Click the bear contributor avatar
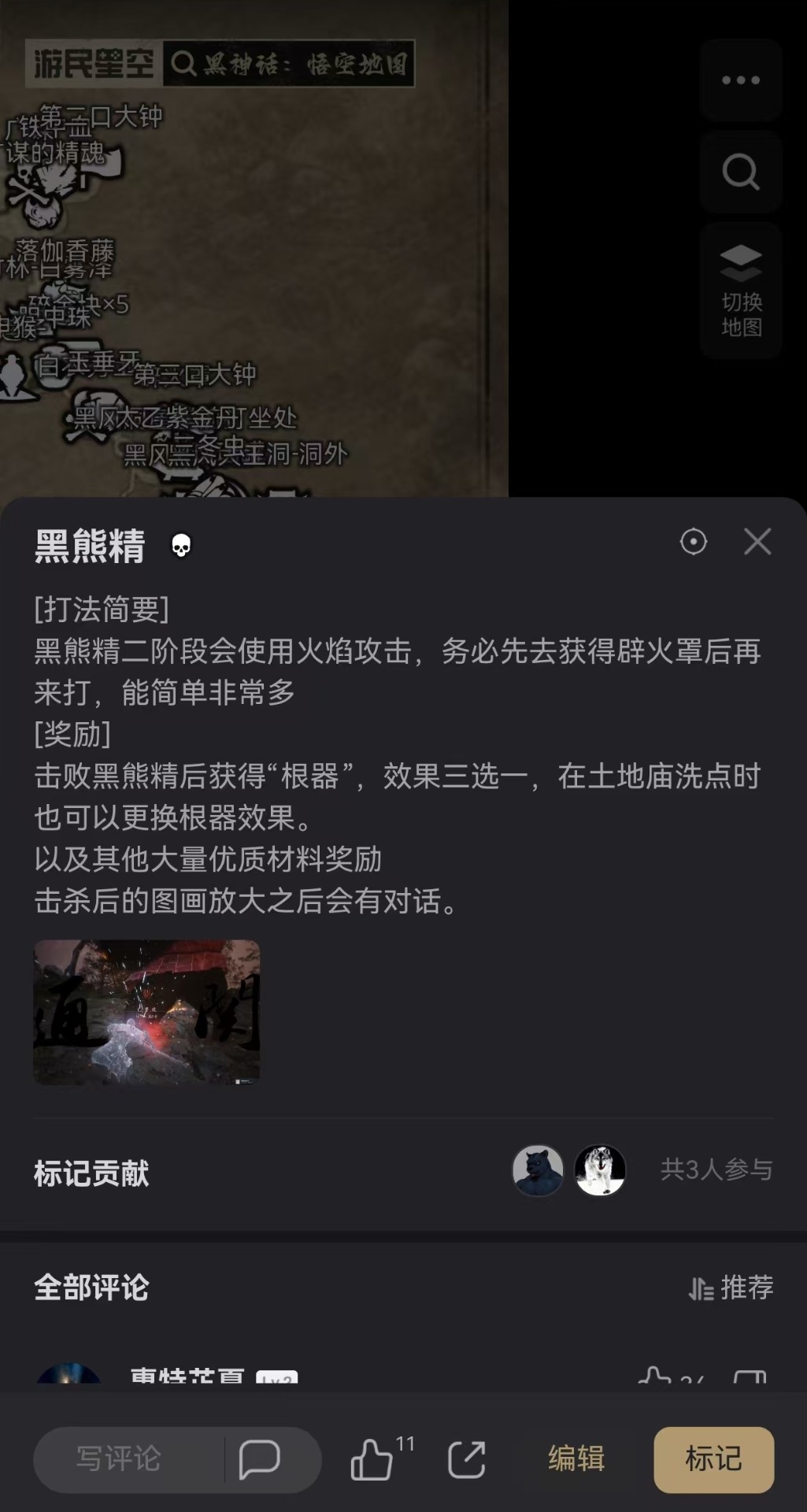The height and width of the screenshot is (1512, 807). coord(537,1171)
